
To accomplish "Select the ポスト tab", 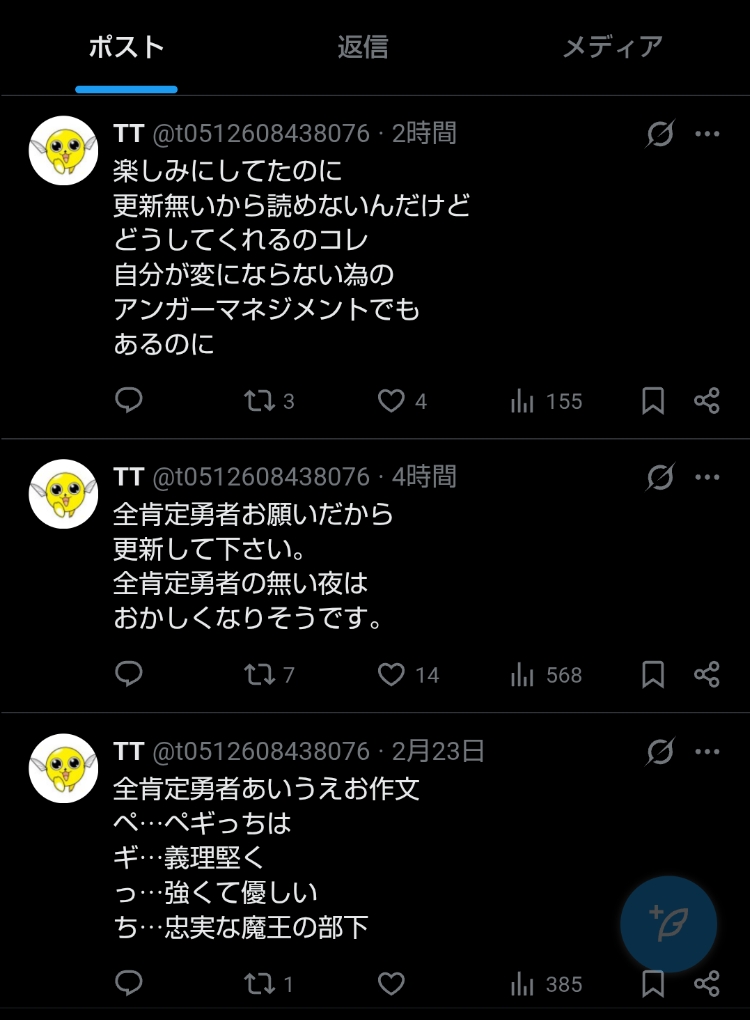I will coord(126,47).
